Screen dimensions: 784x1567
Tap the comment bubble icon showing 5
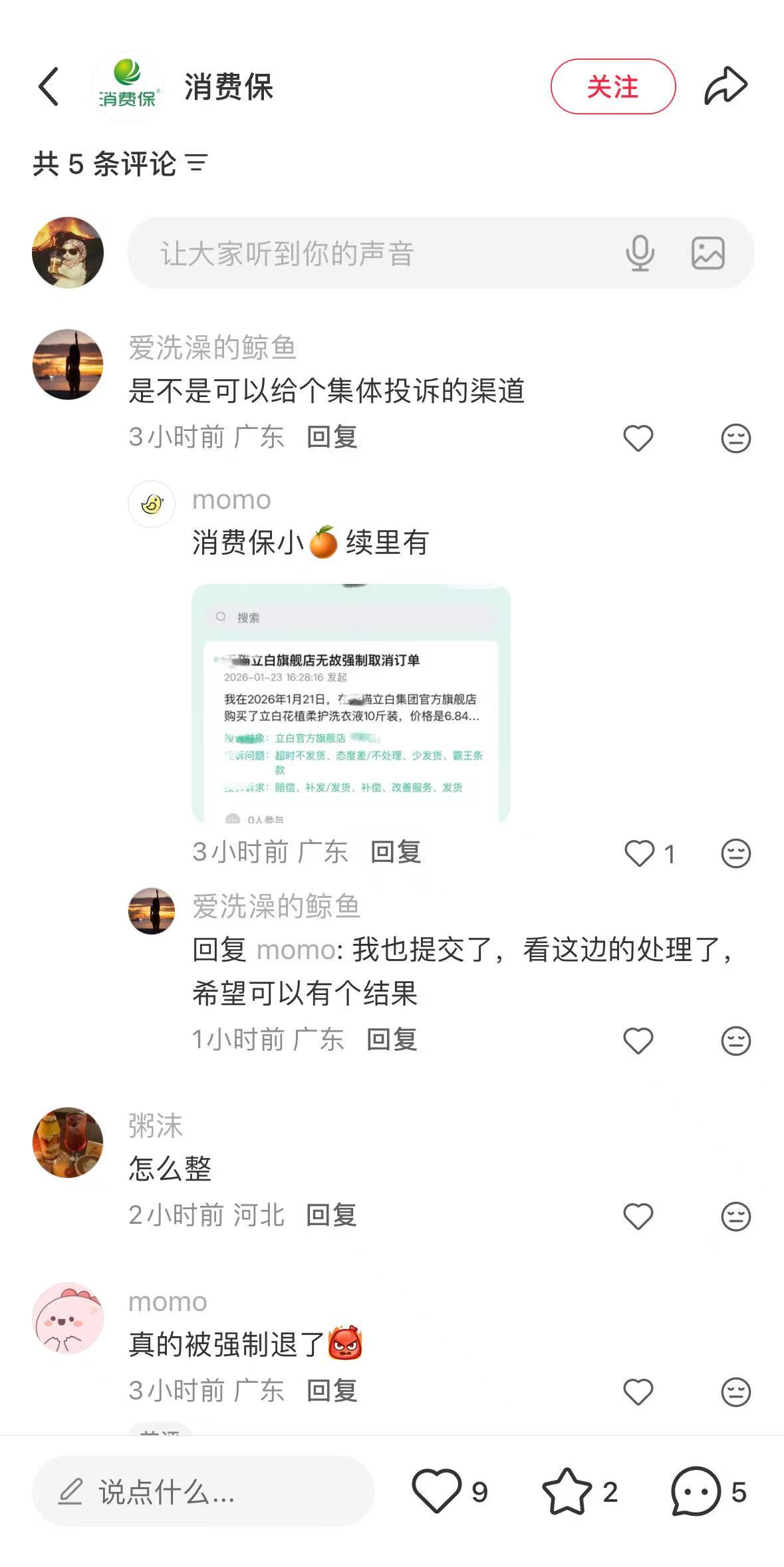tap(696, 1492)
